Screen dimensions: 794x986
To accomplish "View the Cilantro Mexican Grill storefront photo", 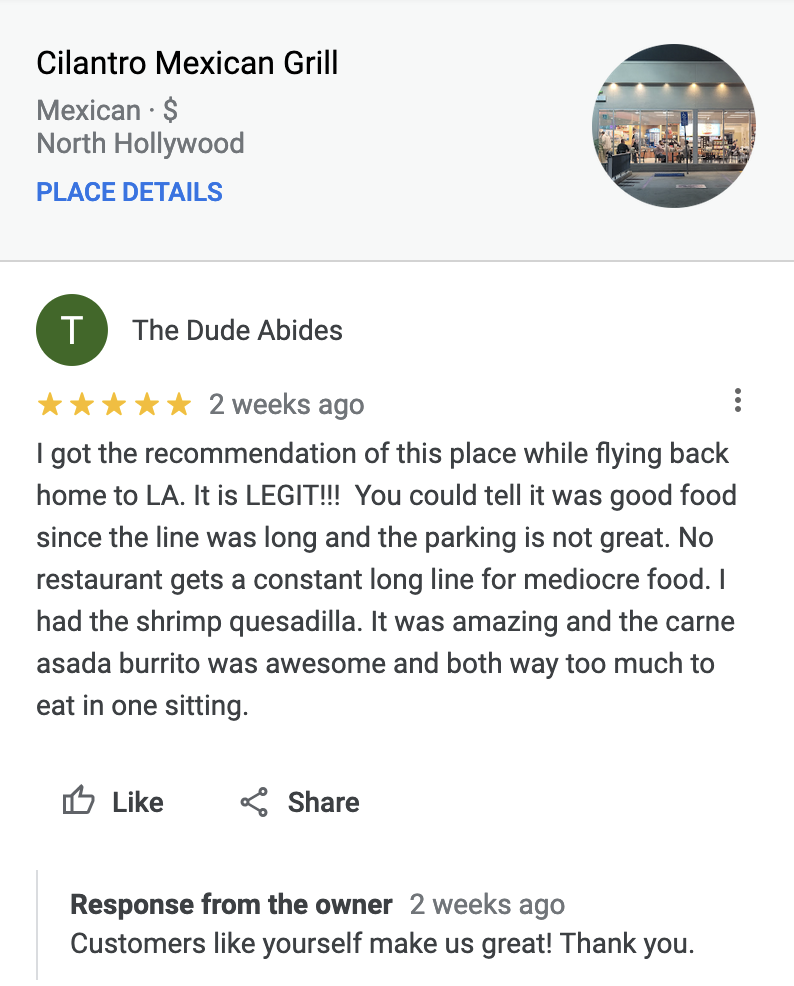I will [x=674, y=126].
